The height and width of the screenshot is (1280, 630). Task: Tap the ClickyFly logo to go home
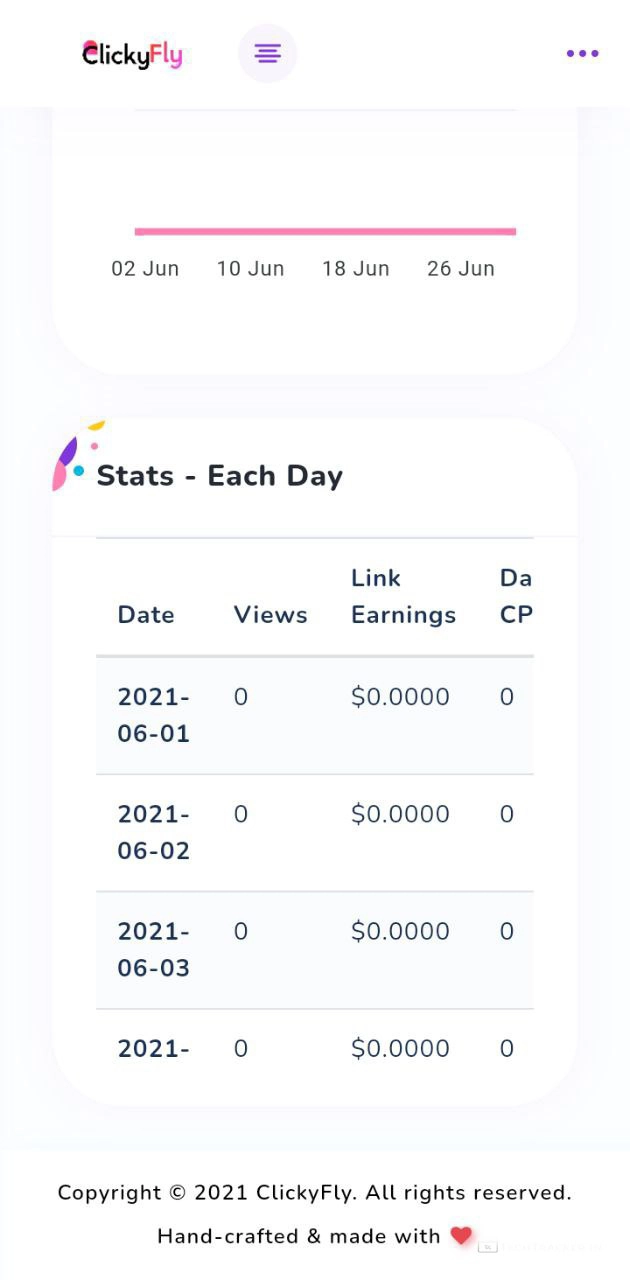[132, 55]
